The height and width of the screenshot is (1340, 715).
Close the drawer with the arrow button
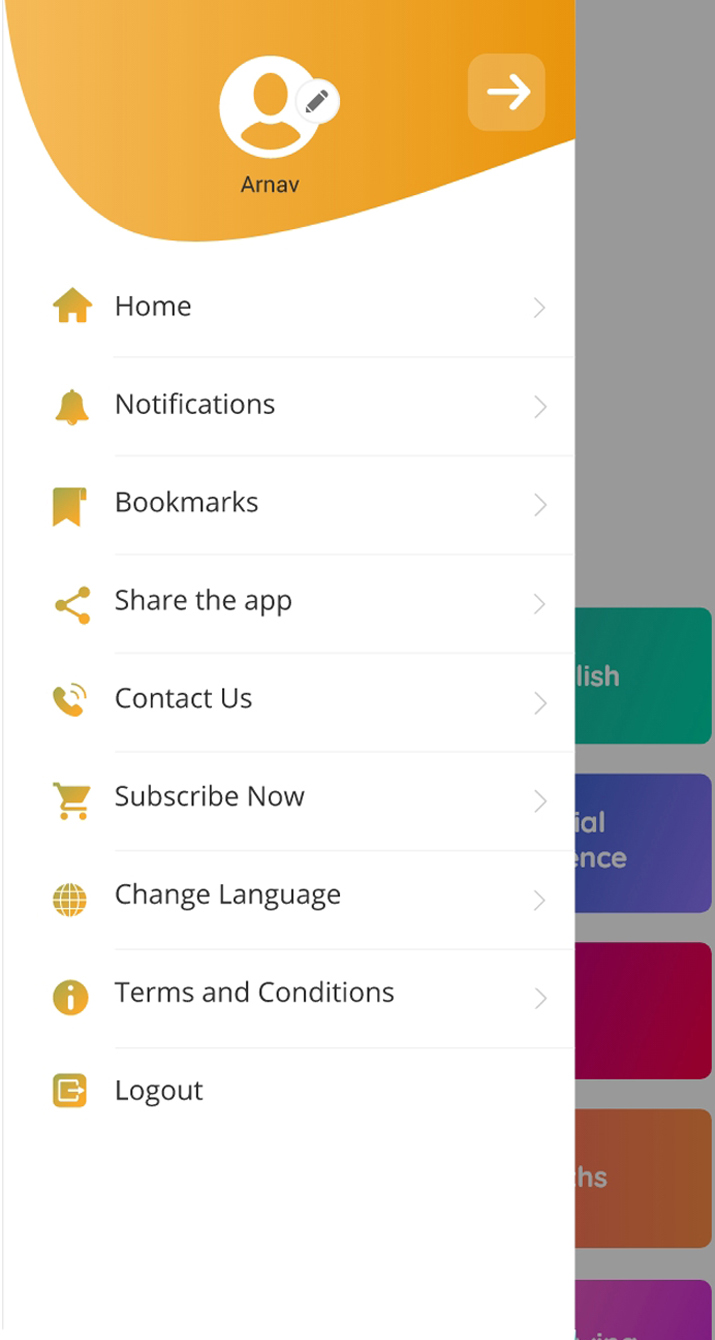tap(507, 93)
